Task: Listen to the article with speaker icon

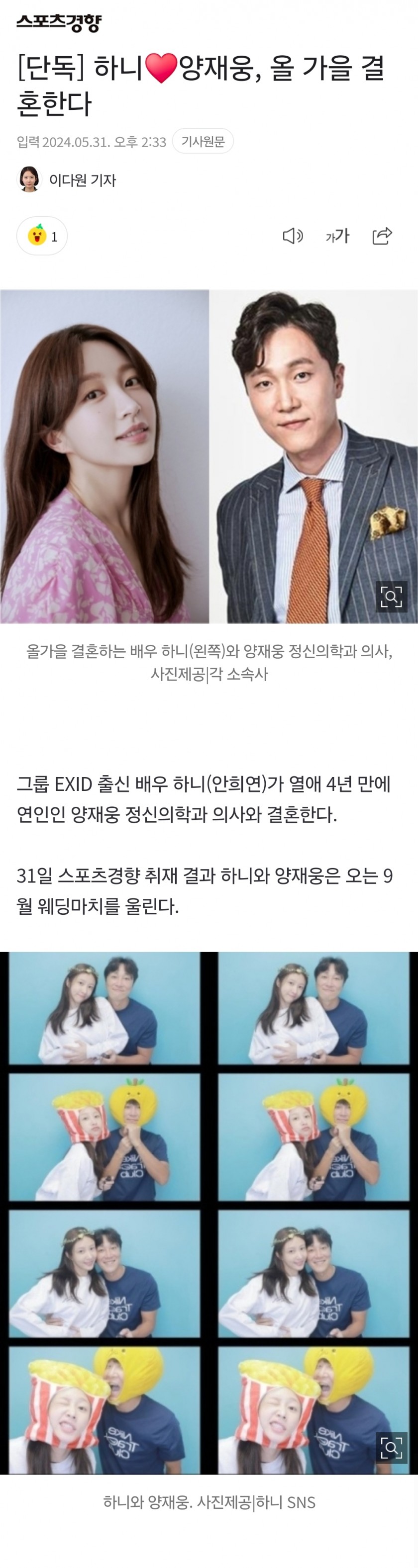Action: click(x=293, y=236)
